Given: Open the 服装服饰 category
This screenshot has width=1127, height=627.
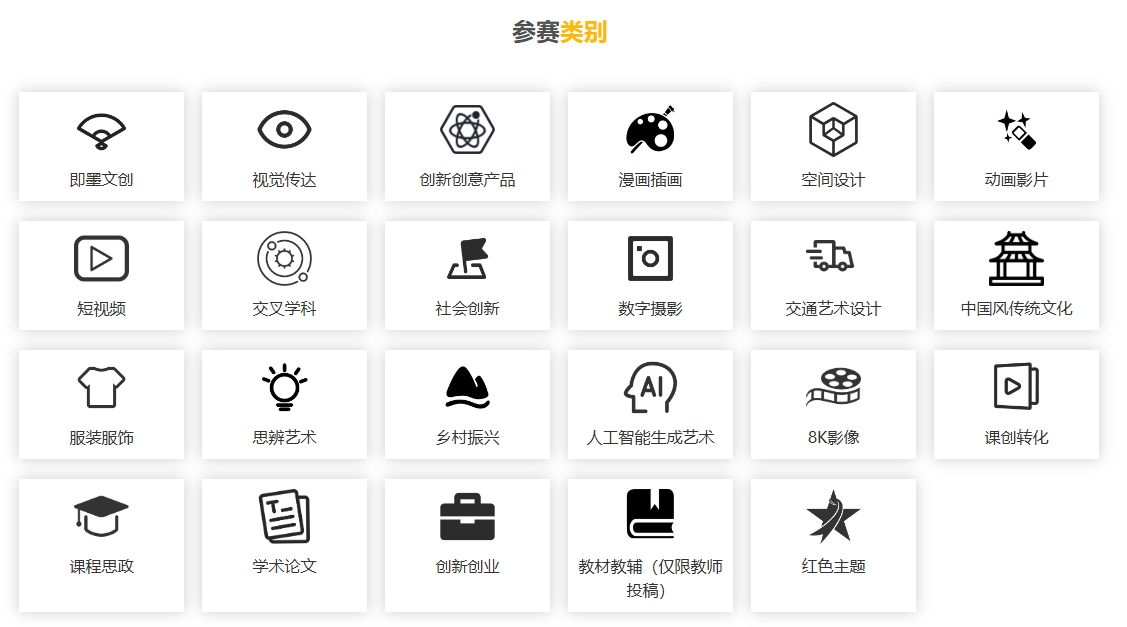Looking at the screenshot, I should coord(101,405).
